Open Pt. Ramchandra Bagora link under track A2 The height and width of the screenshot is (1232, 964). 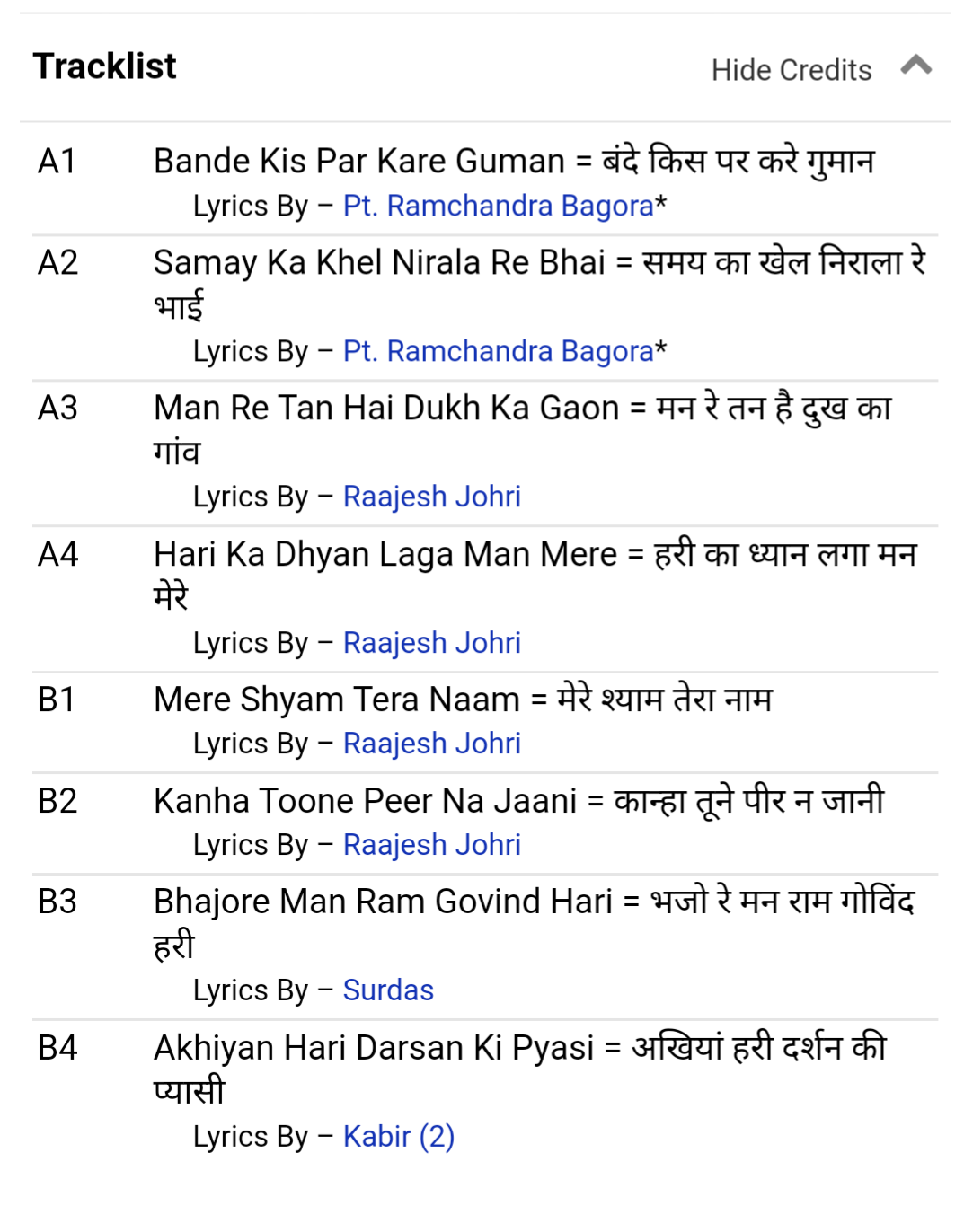tap(498, 351)
